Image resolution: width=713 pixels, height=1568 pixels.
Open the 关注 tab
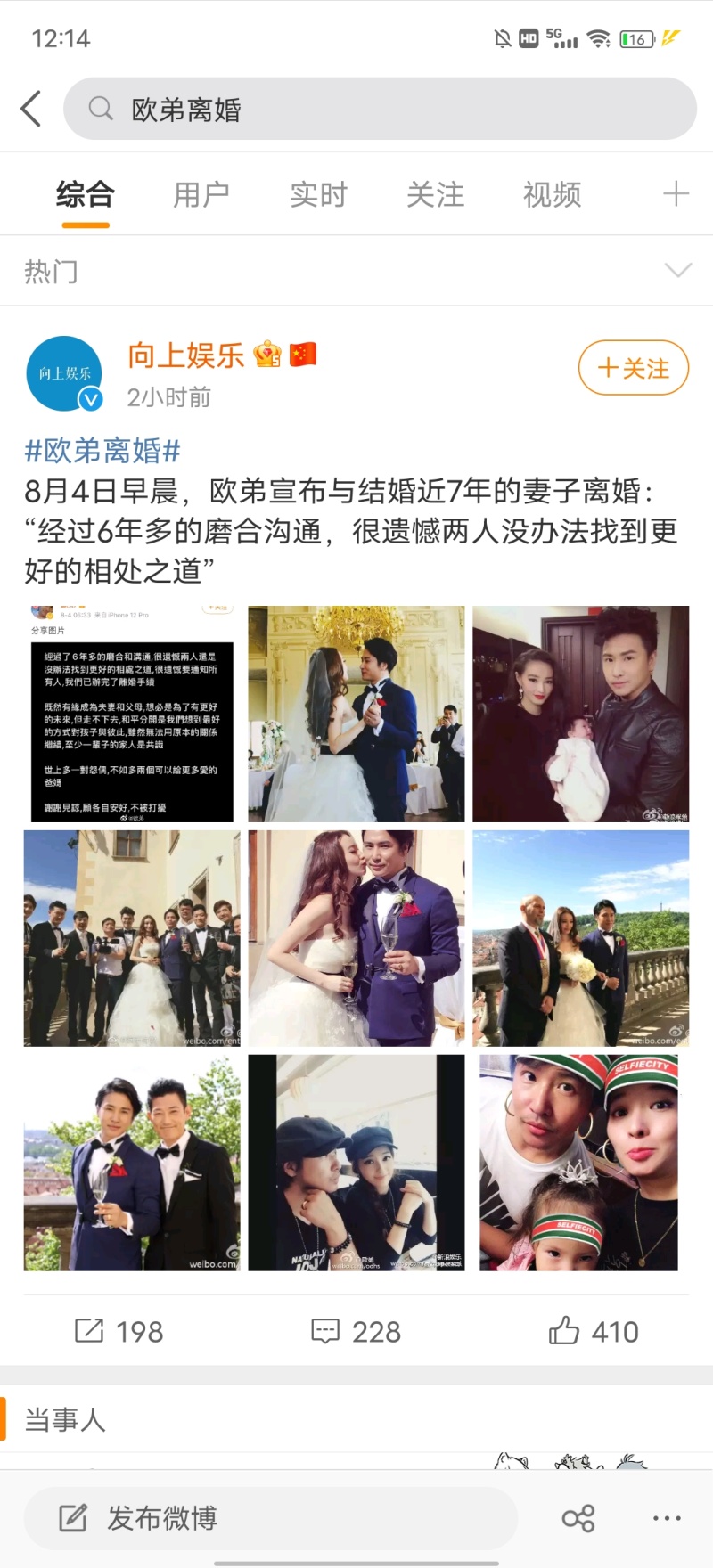[435, 194]
